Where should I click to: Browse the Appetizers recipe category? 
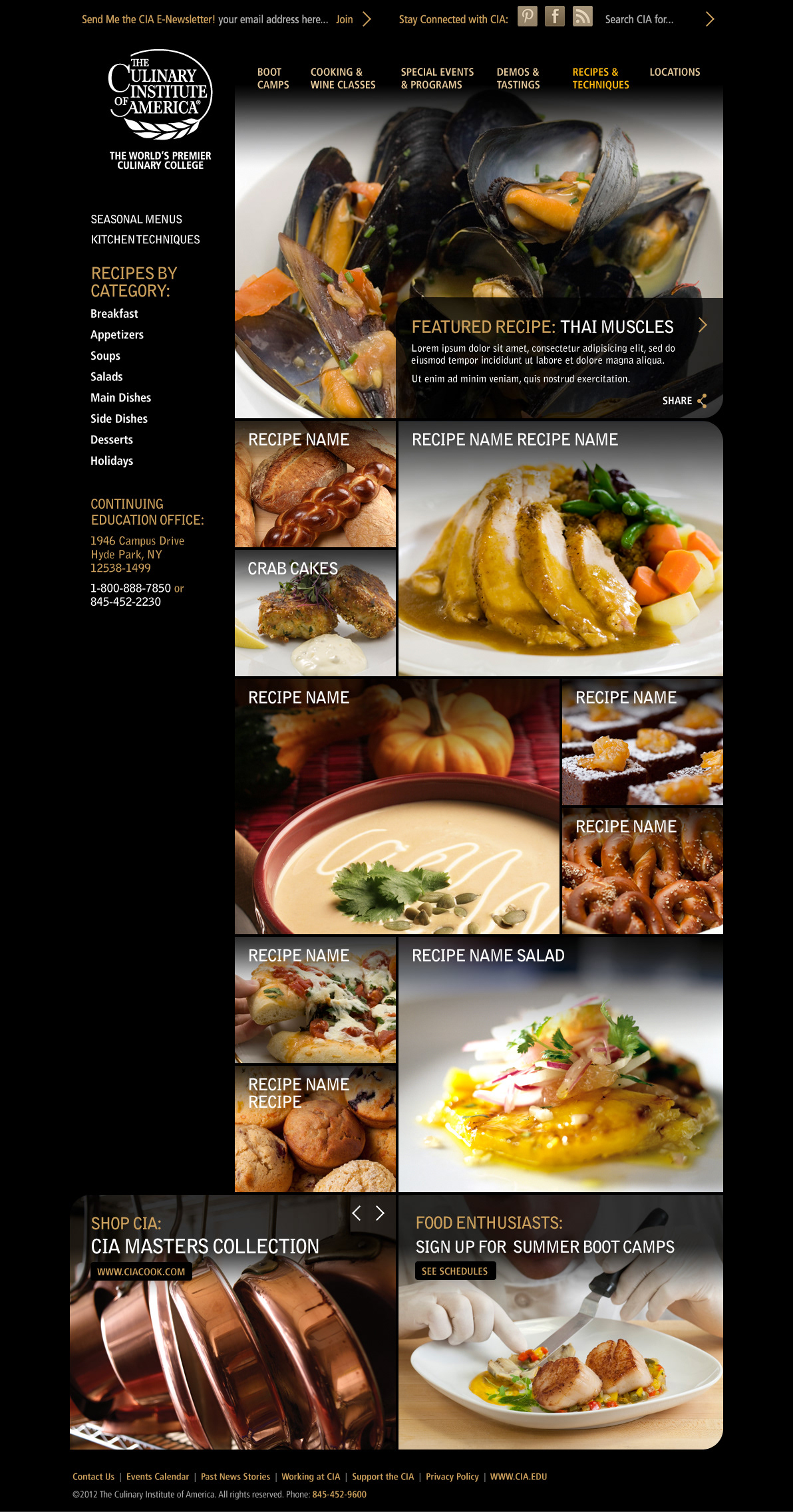tap(117, 334)
